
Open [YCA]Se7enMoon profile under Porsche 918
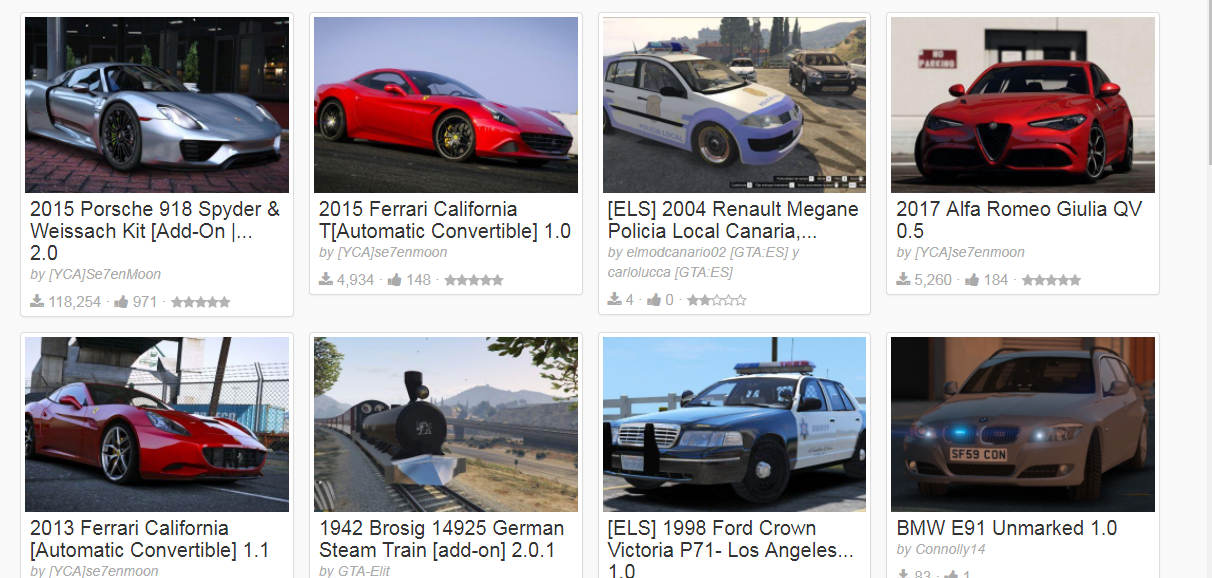pos(105,274)
